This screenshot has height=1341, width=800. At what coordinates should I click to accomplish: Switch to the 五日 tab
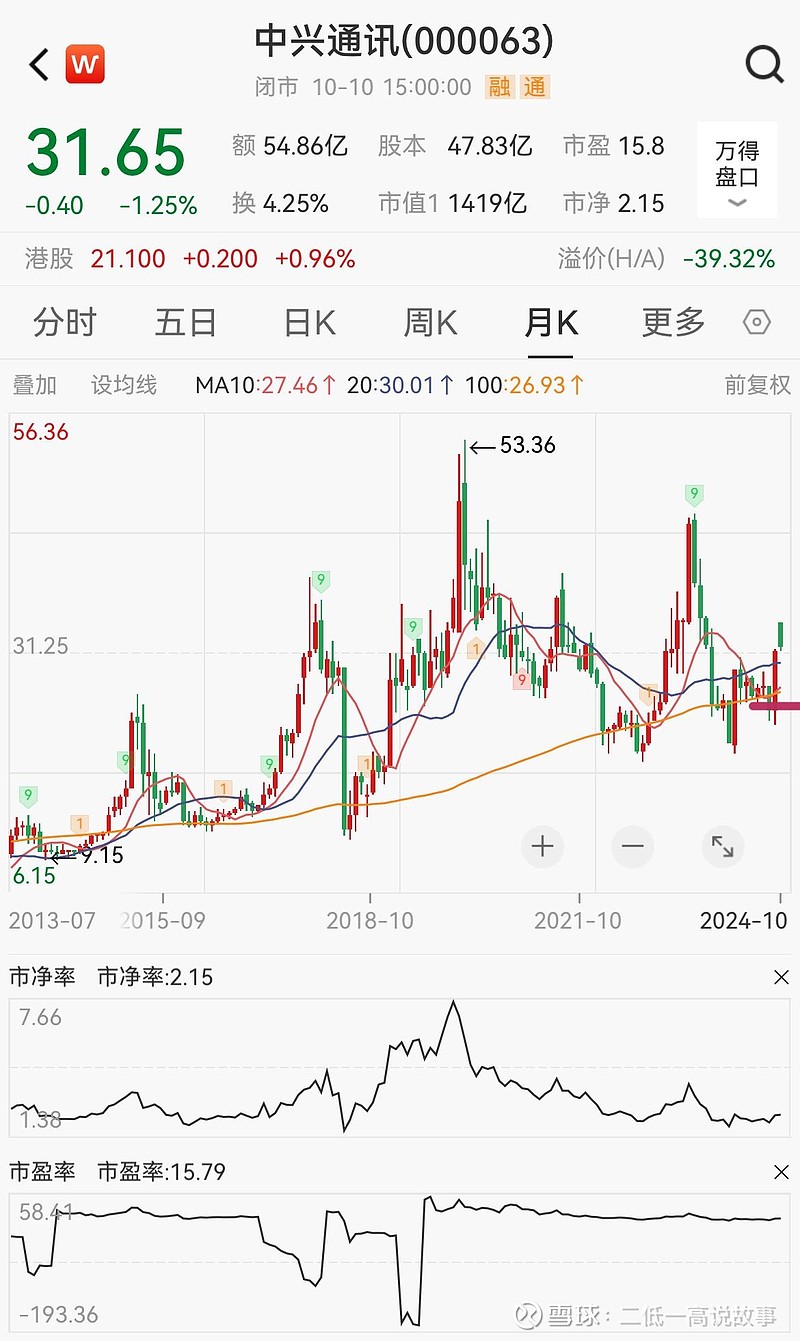[x=186, y=322]
